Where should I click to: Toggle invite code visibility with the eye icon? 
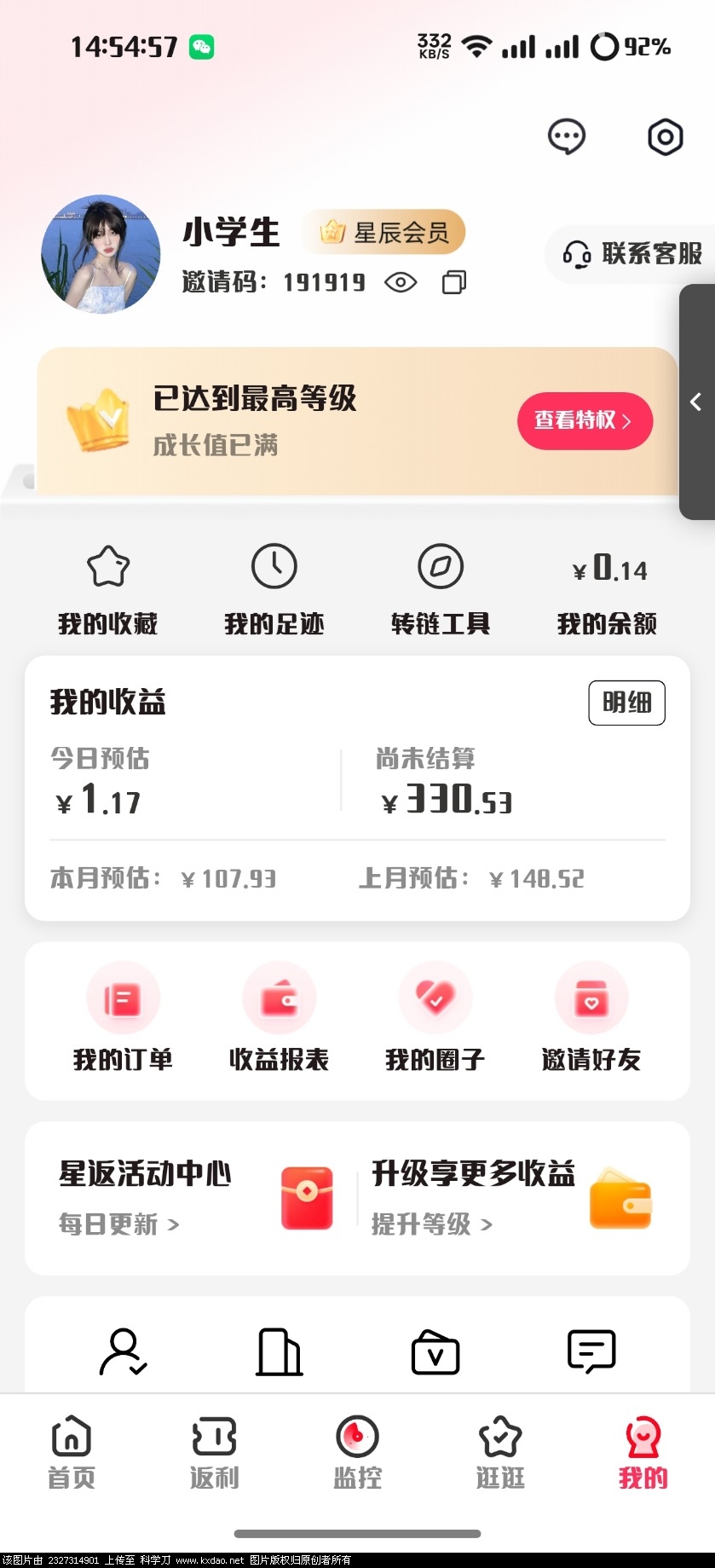point(401,282)
